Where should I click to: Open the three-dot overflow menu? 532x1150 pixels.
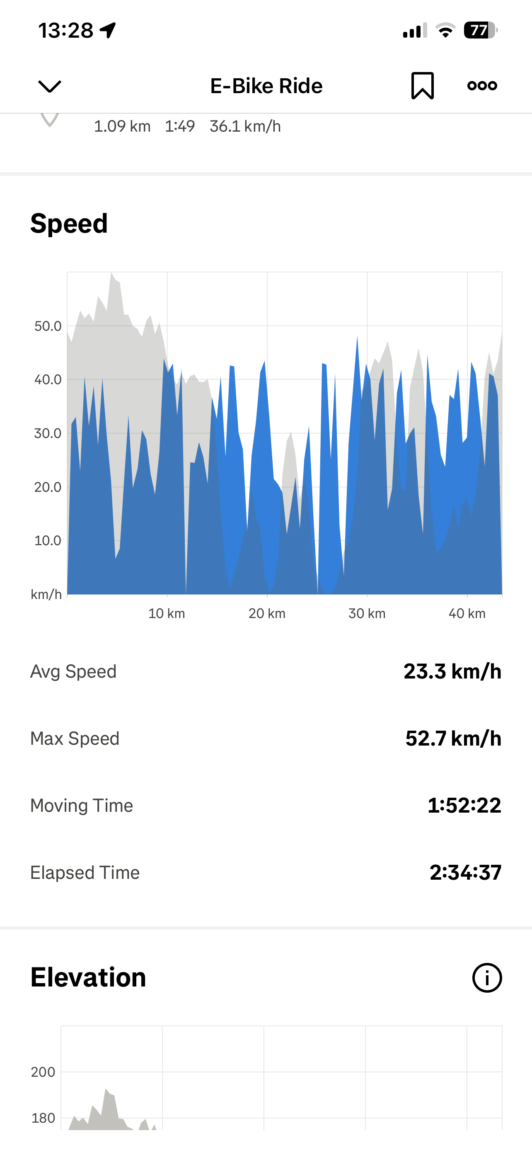click(x=482, y=86)
